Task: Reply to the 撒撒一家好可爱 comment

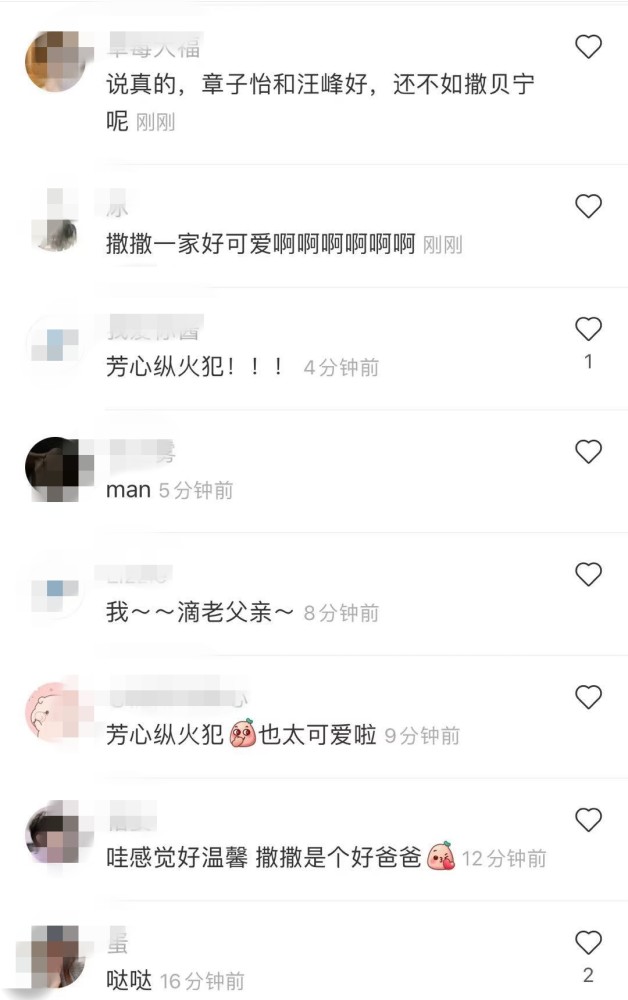Action: click(260, 244)
